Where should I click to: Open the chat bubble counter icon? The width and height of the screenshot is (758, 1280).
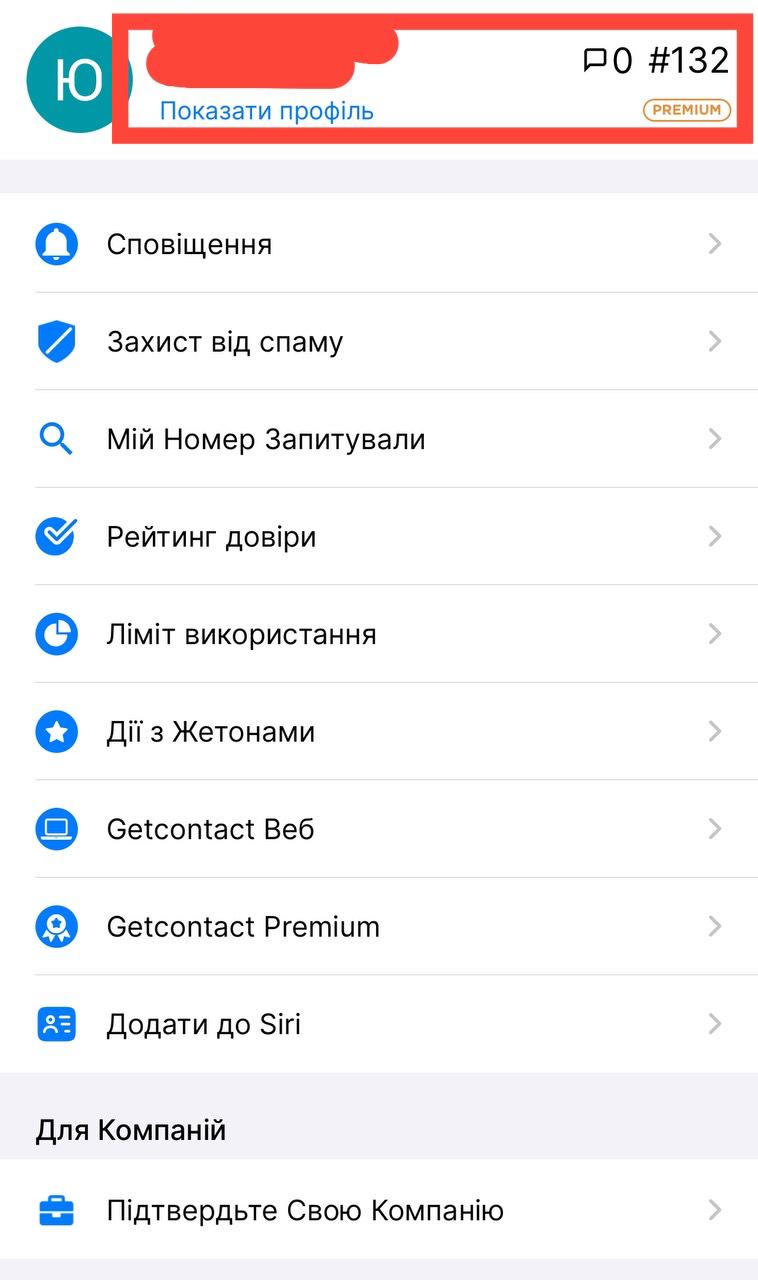(596, 60)
